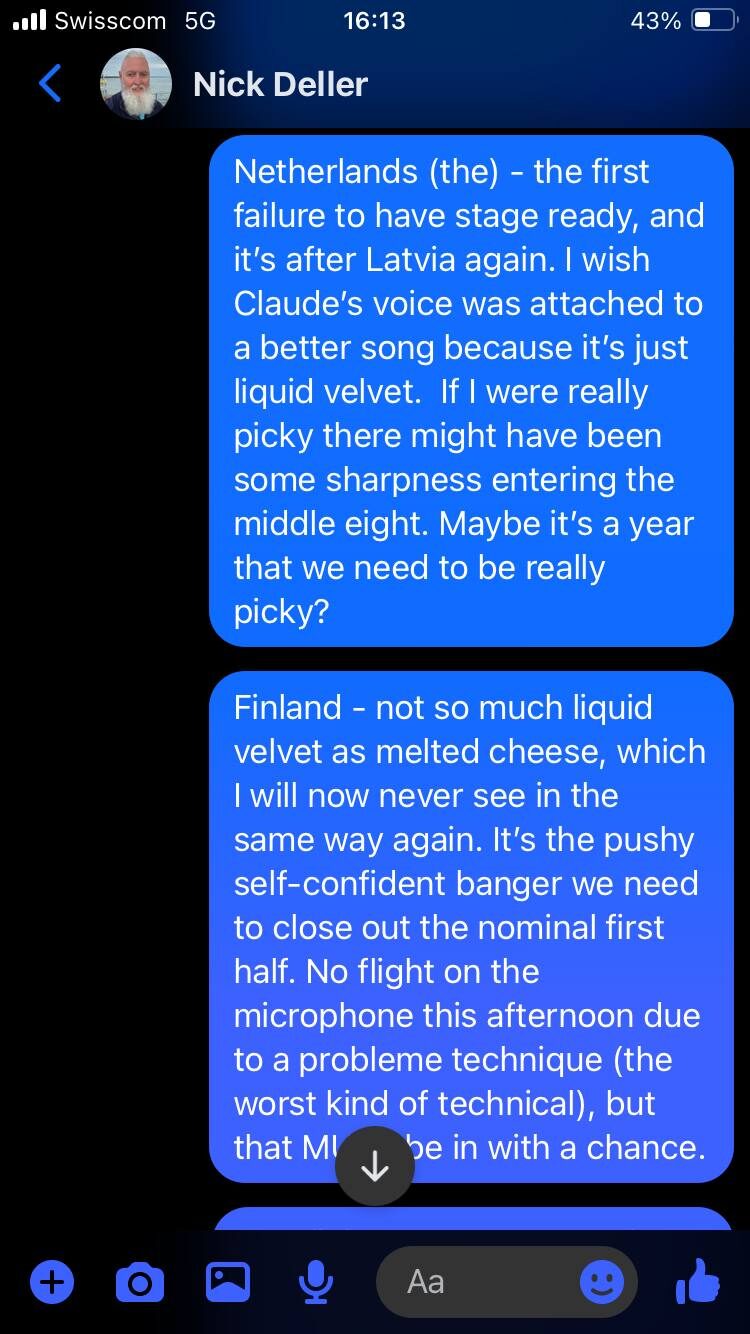This screenshot has width=750, height=1334.
Task: Record a voice message with the microphone
Action: (316, 1281)
